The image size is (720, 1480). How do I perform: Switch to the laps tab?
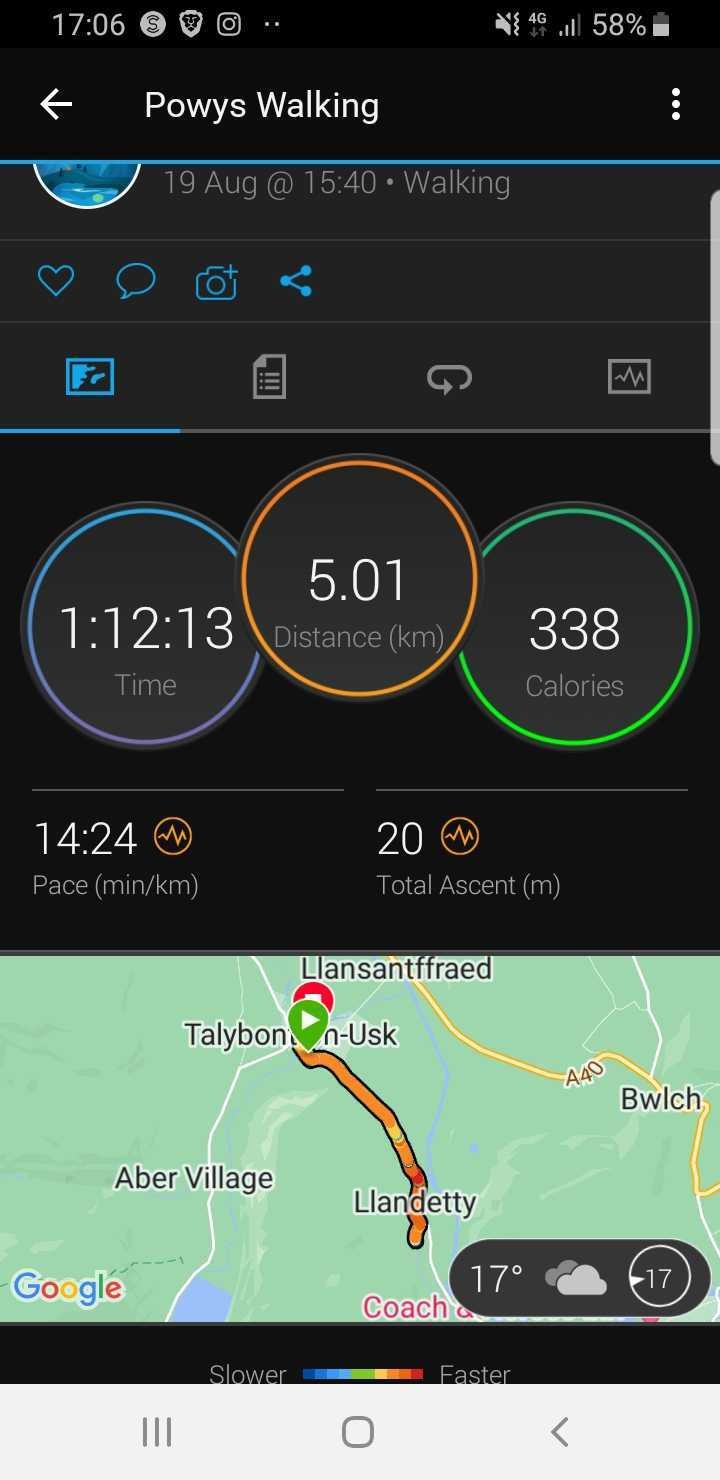(449, 377)
